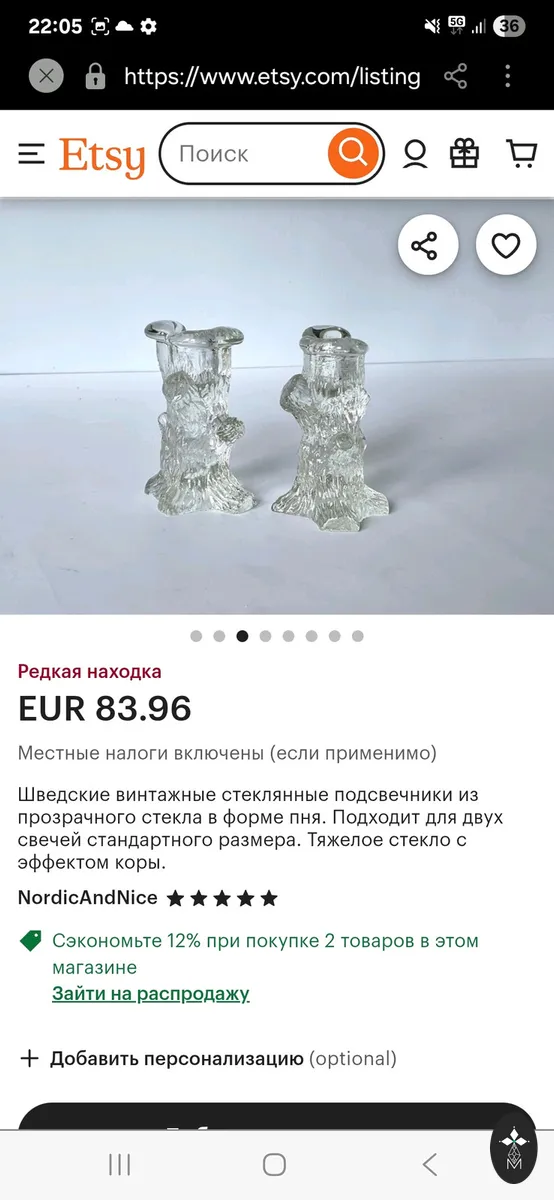Follow the Зайти на распродажу link
Screen dimensions: 554x1200
[x=151, y=993]
